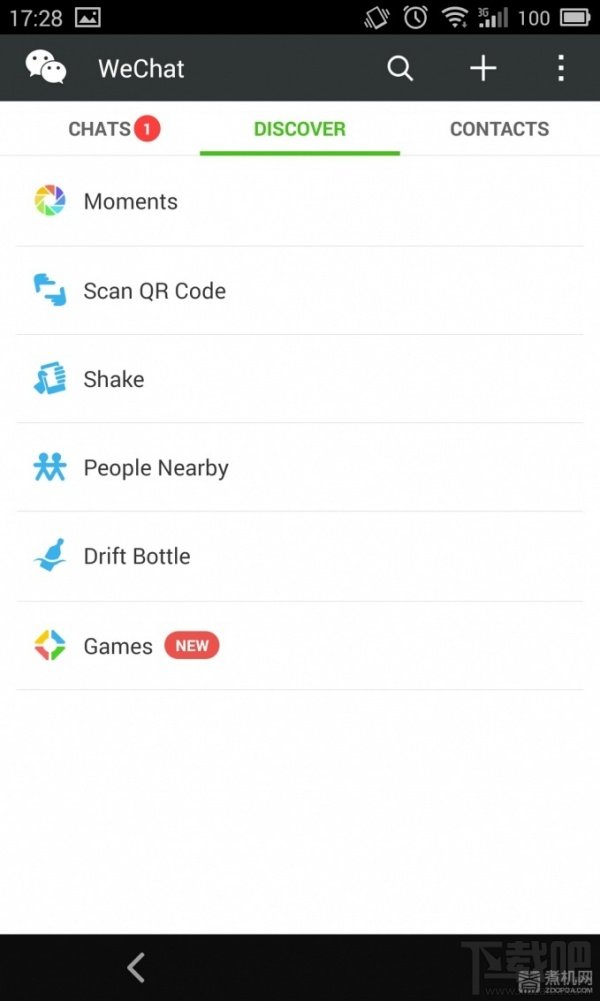Open the three-dot overflow menu
Screen dimensions: 600x1001
pos(561,68)
